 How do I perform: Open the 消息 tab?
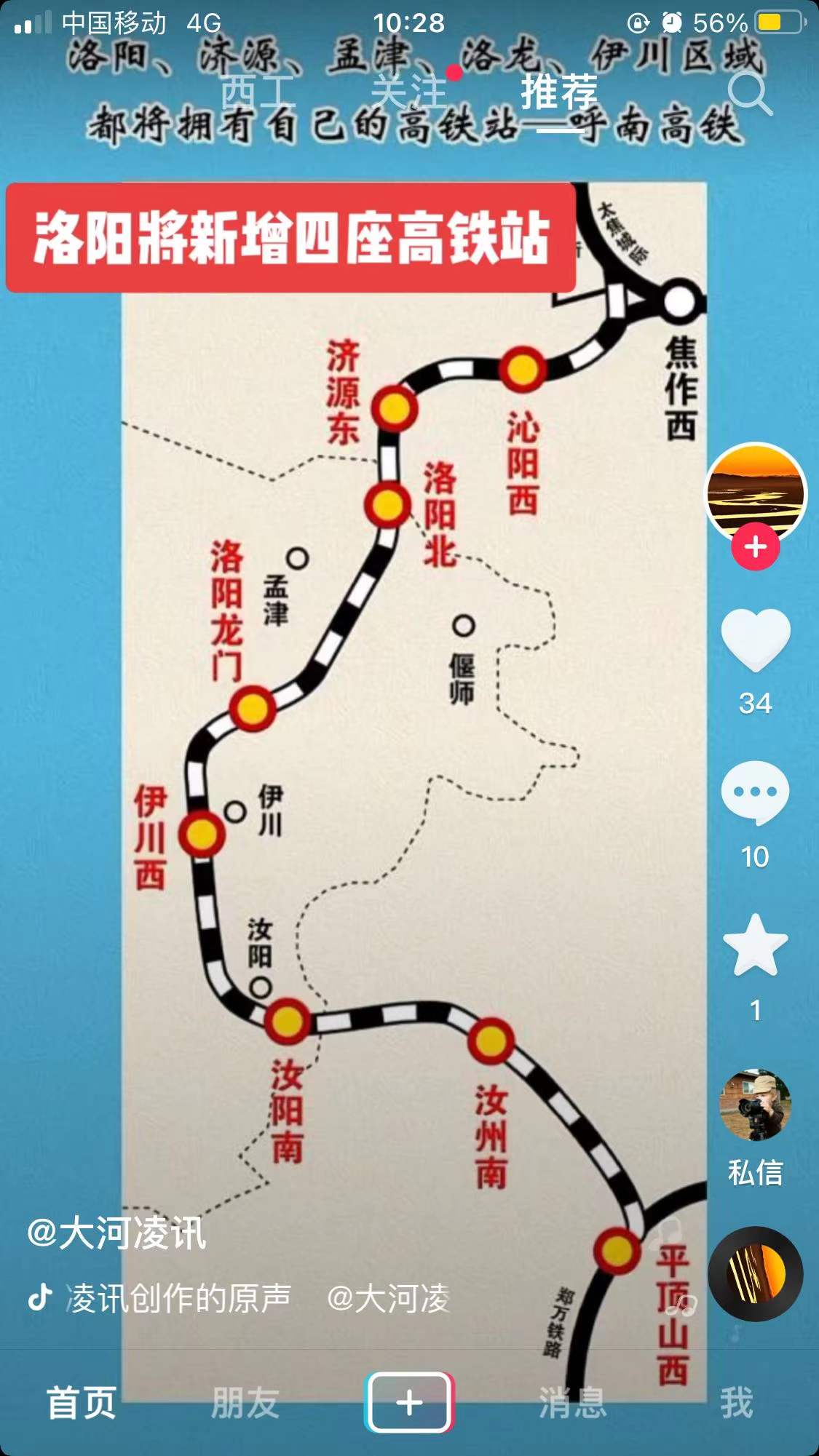click(573, 1401)
